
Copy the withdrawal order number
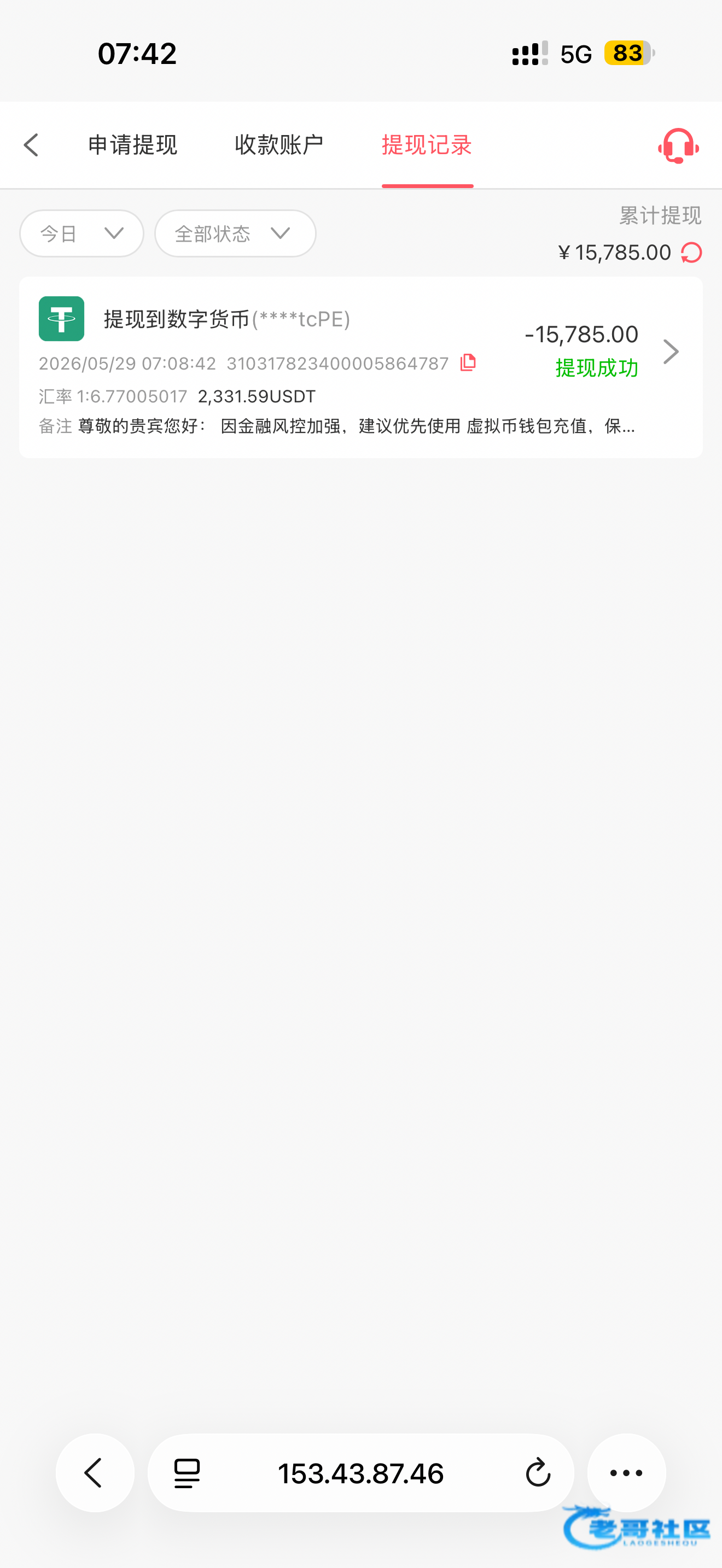[x=468, y=362]
